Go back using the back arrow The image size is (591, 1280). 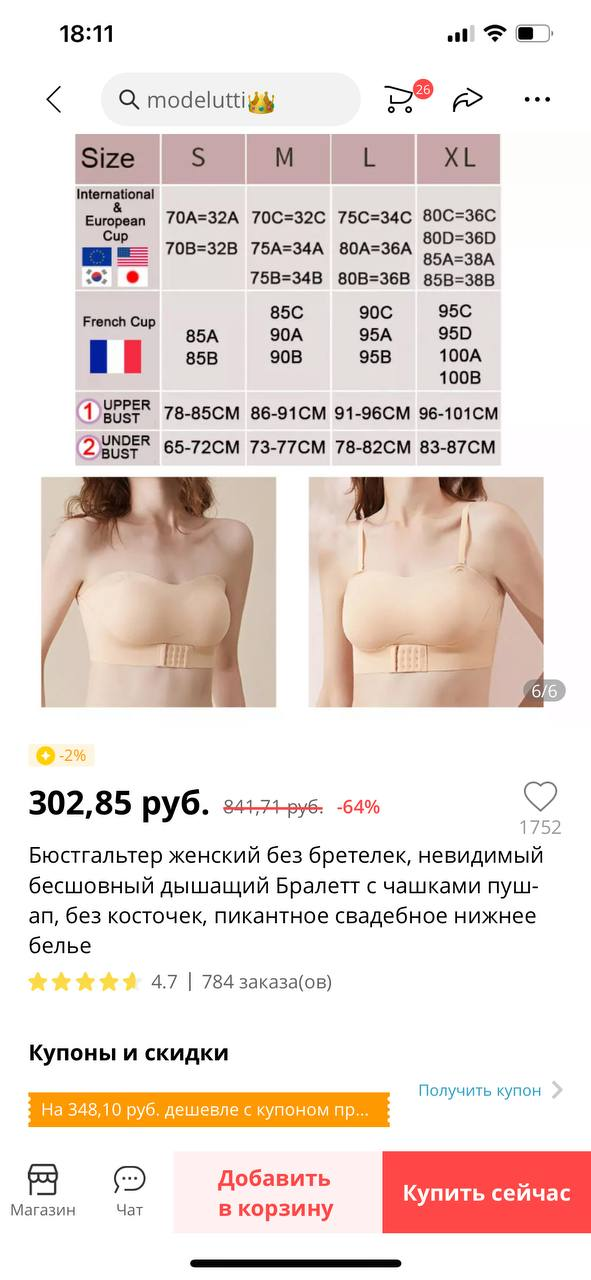tap(54, 99)
